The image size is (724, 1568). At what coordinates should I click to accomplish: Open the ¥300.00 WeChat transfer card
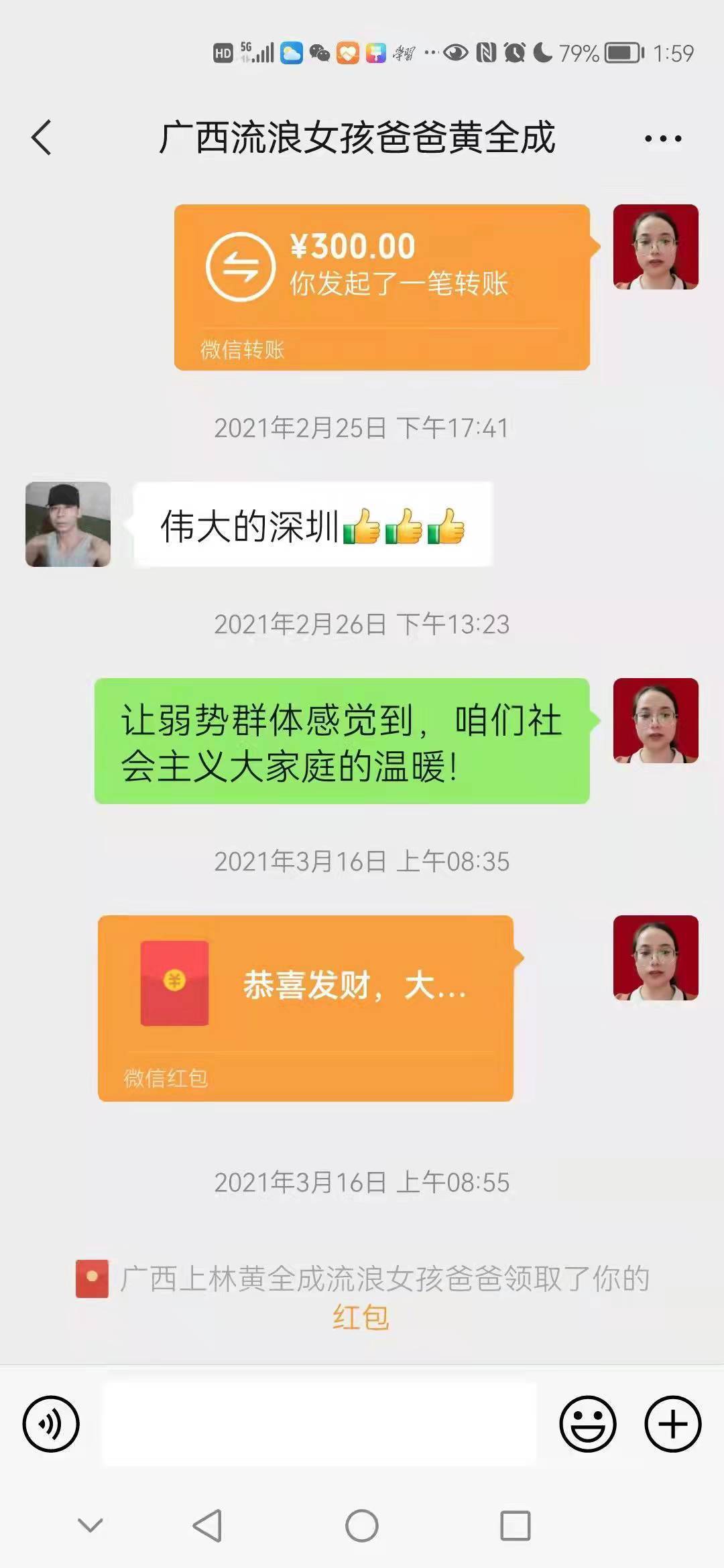point(381,287)
